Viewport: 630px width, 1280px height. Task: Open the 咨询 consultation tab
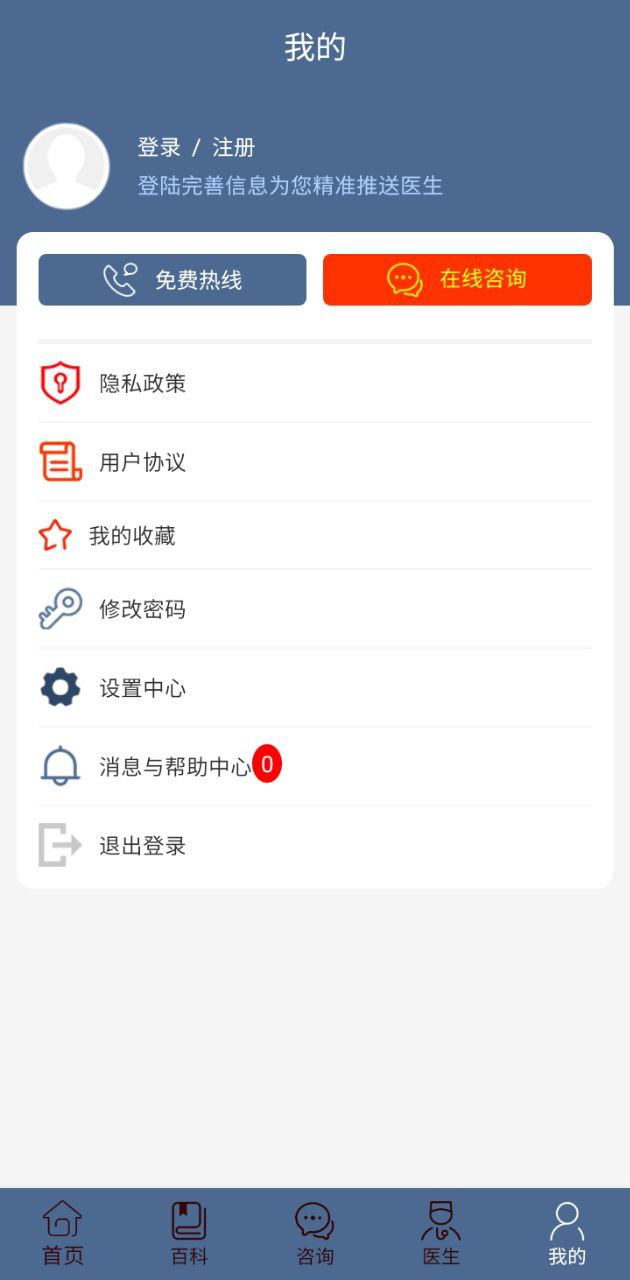tap(315, 1234)
